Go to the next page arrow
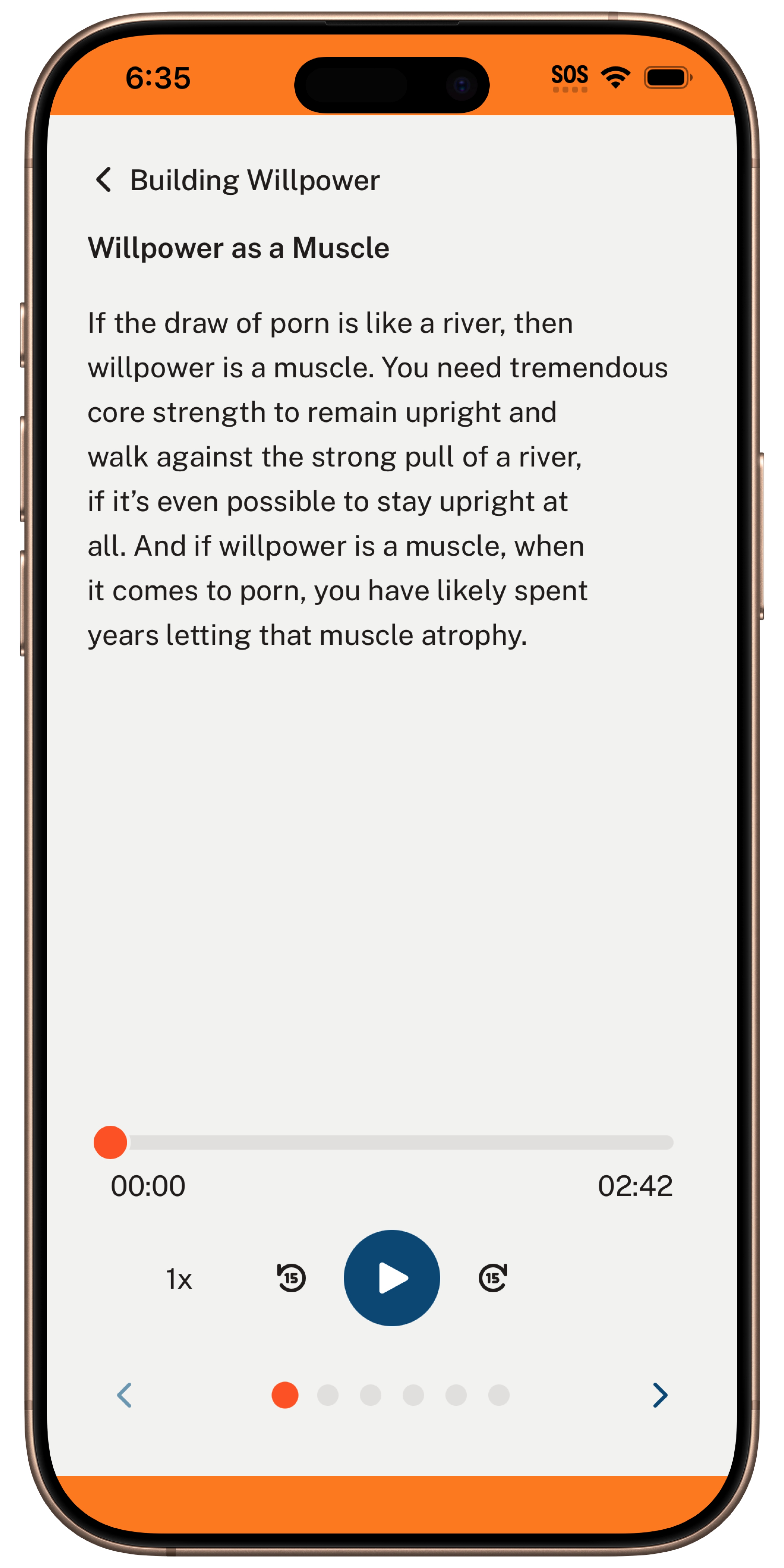 tap(660, 1394)
